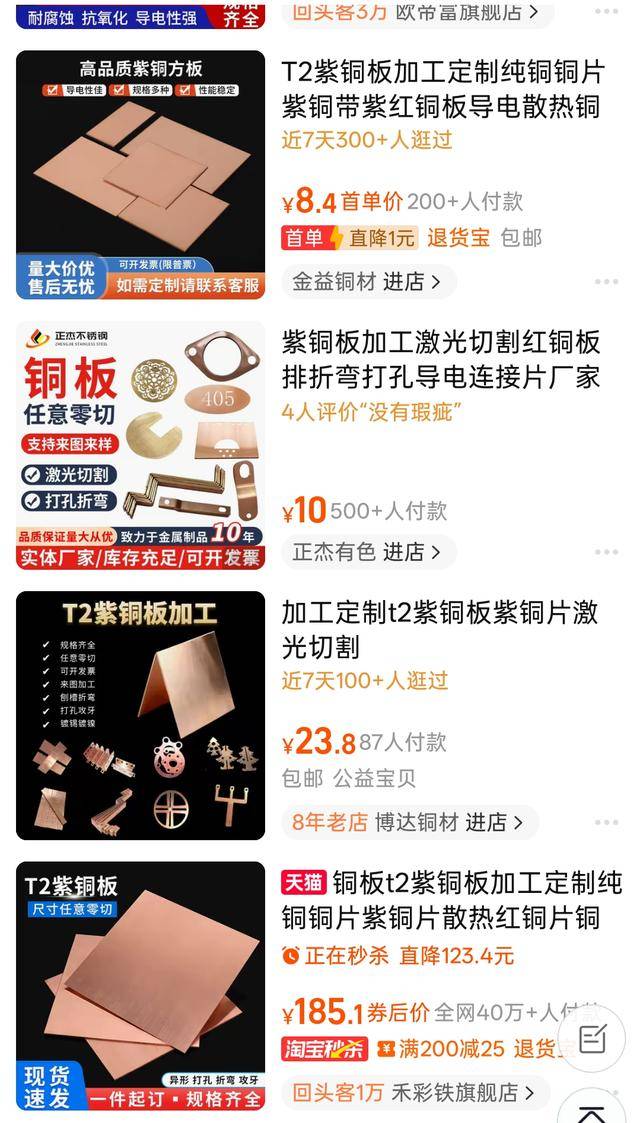This screenshot has width=640, height=1123.
Task: Open the T2紫铜板加工定制纯铜铜片 product image
Action: (x=141, y=175)
